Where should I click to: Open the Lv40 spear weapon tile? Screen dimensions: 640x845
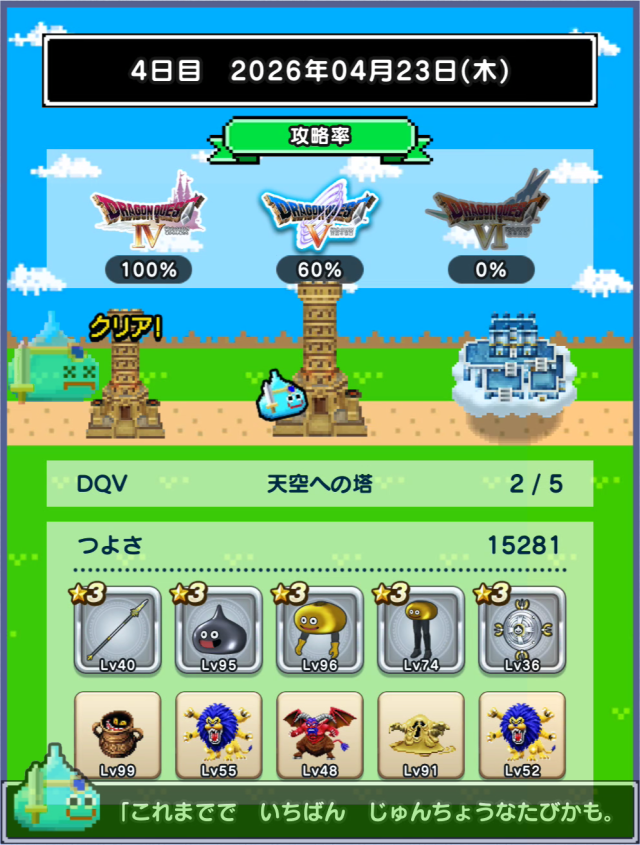[118, 630]
